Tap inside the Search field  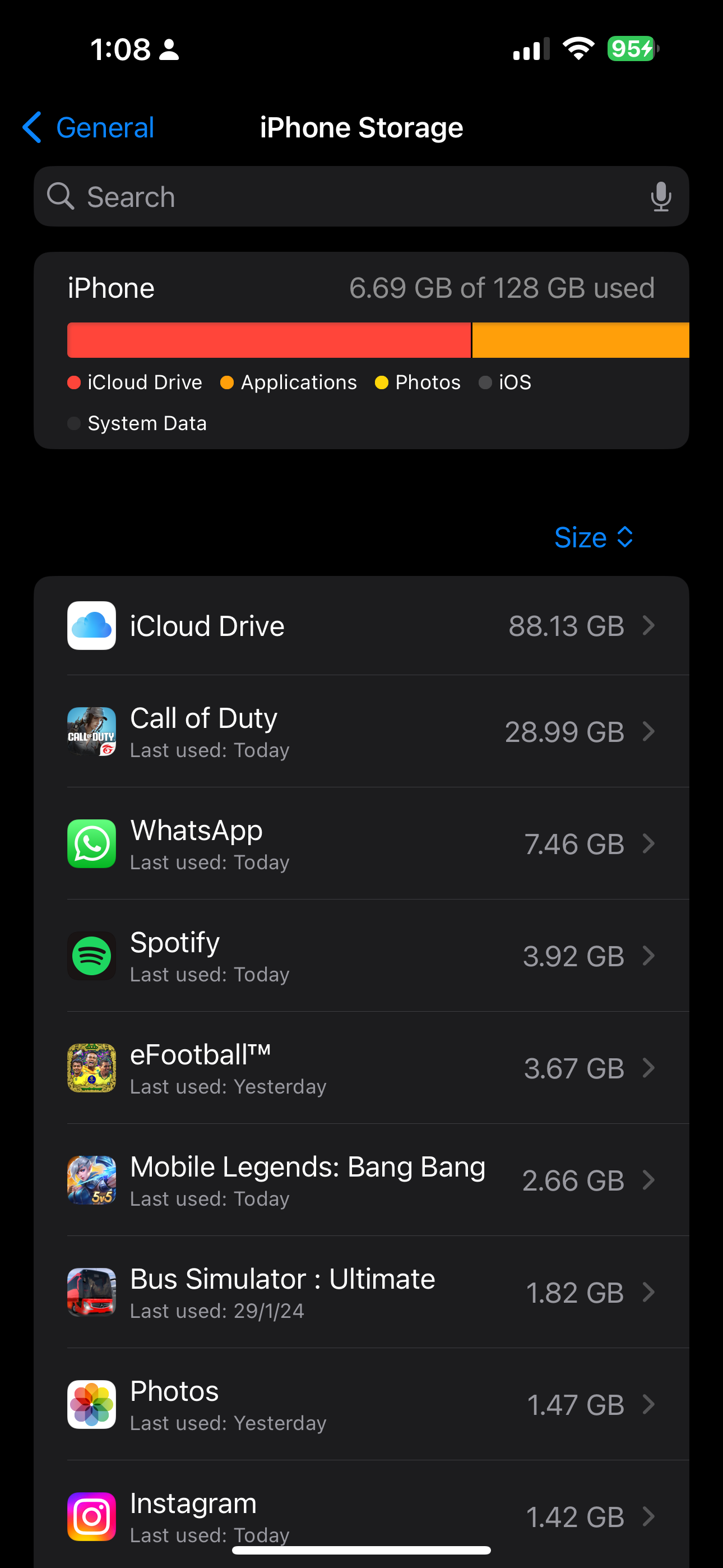243,196
